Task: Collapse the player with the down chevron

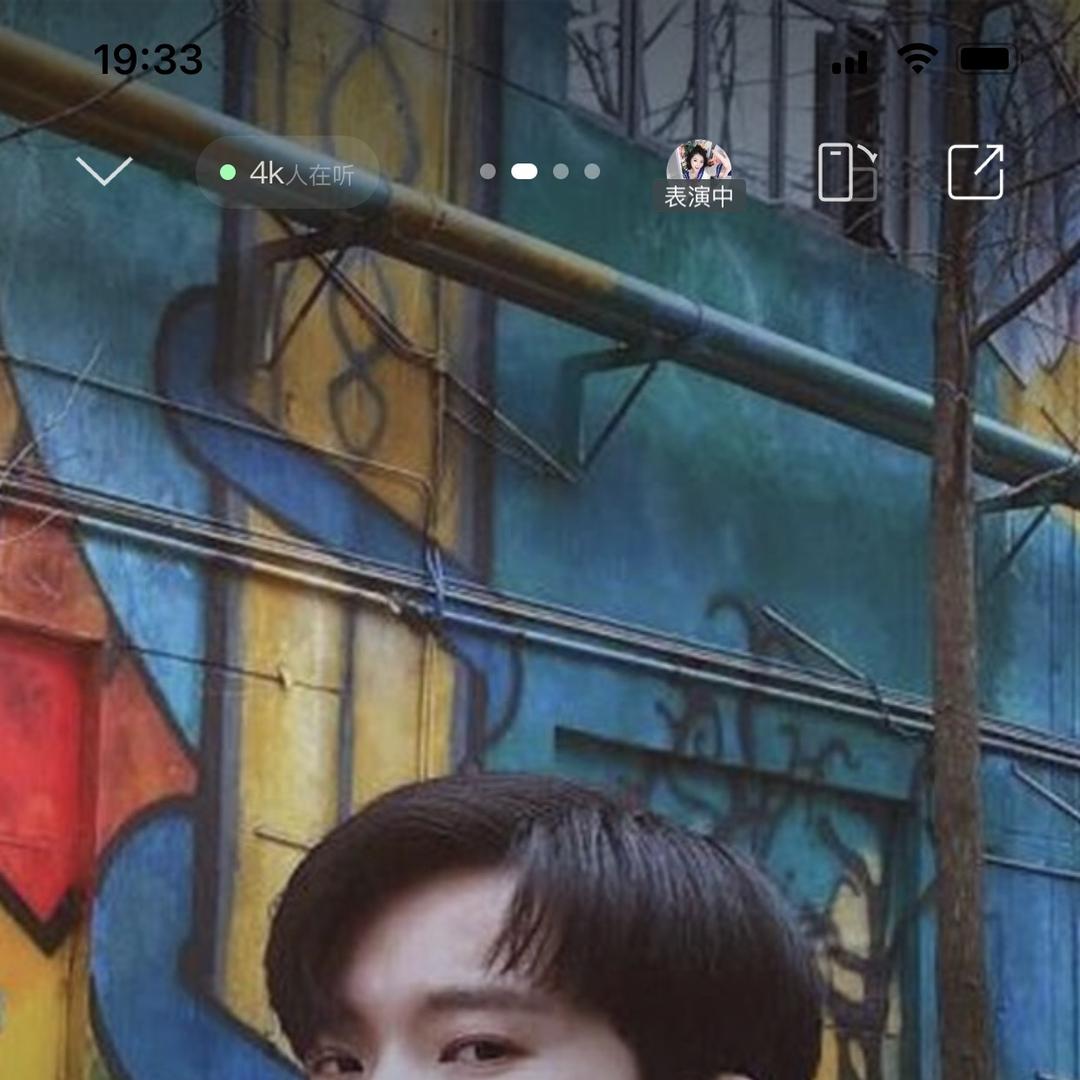Action: (x=104, y=172)
